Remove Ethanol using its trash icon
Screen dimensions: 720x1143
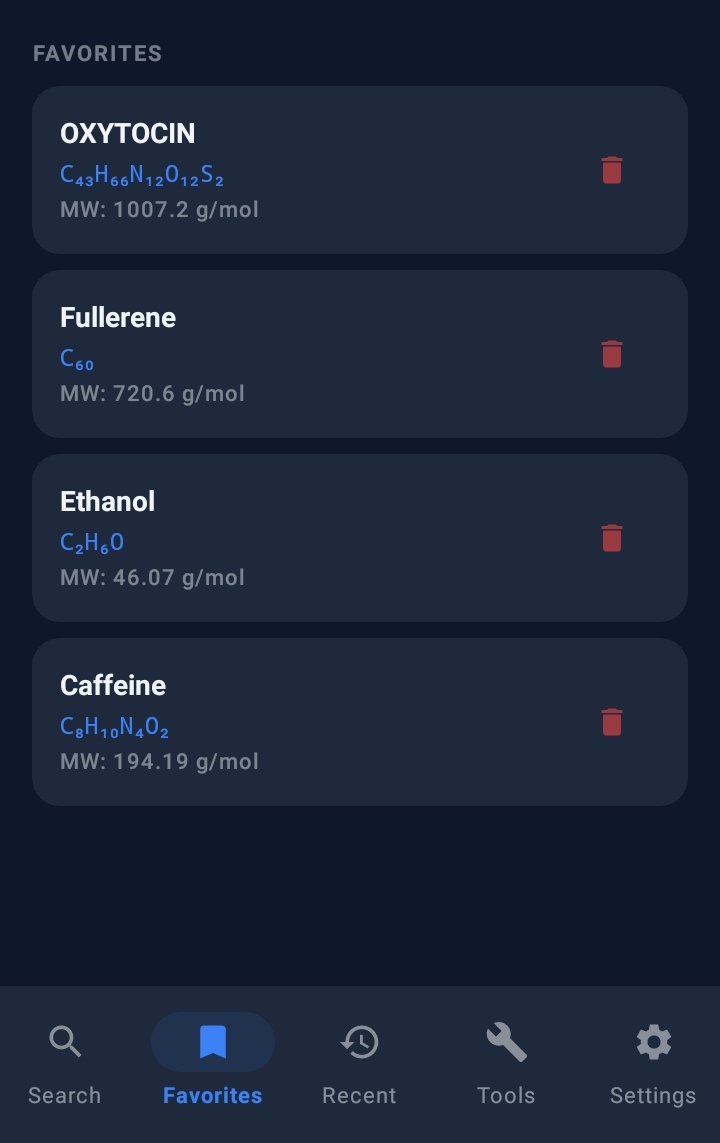click(x=611, y=538)
